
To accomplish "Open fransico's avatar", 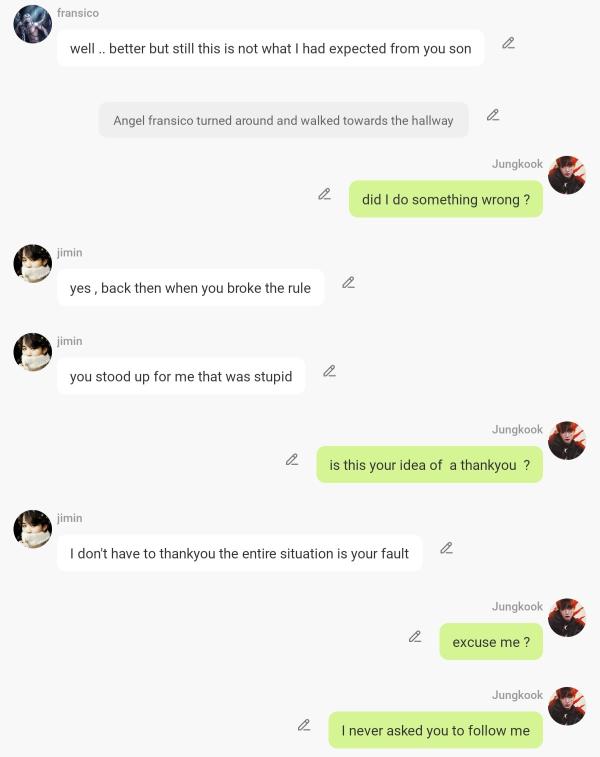I will (32, 24).
